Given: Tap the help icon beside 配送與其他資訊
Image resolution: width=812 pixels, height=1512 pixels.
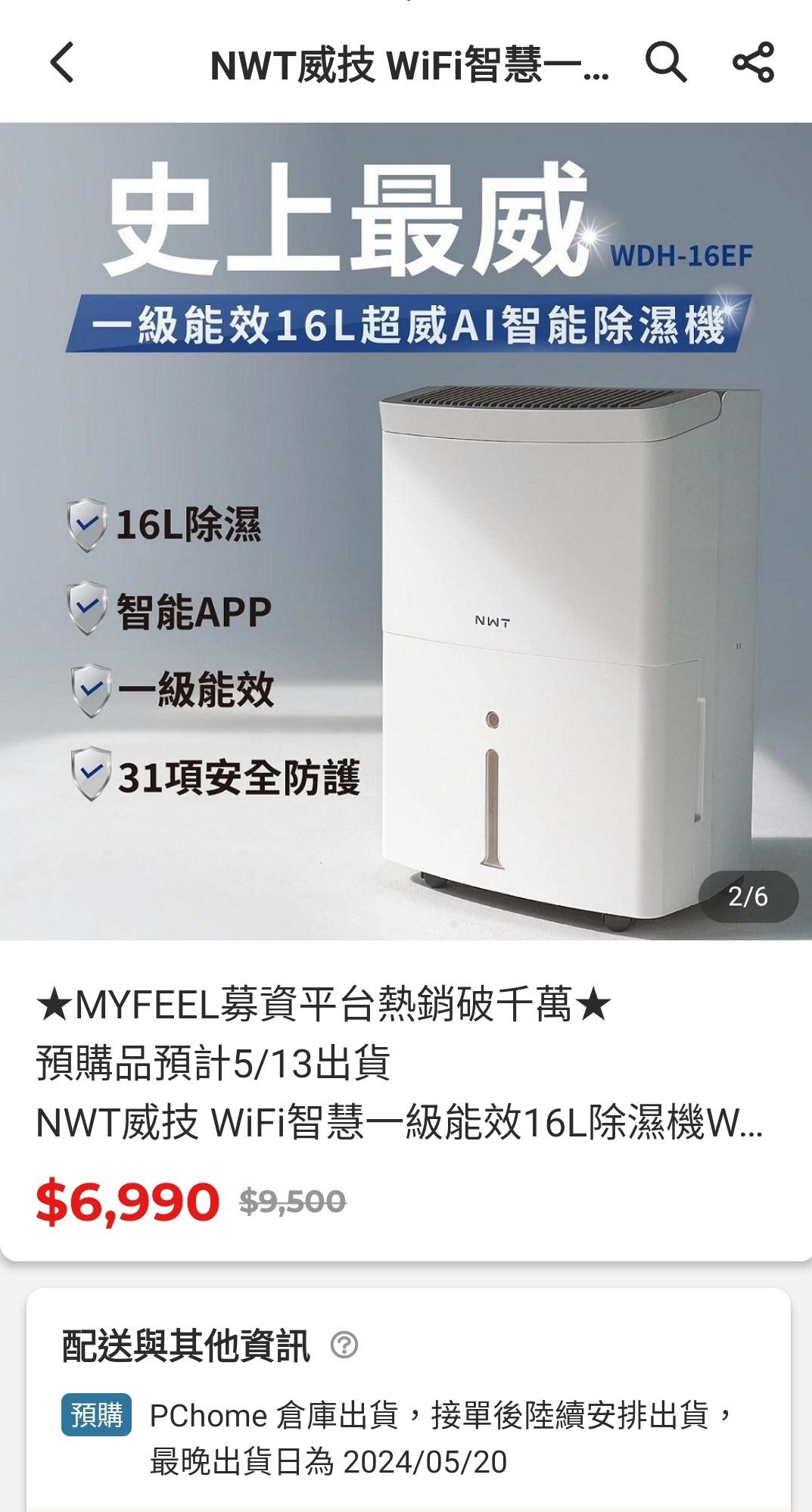Looking at the screenshot, I should 344,1345.
